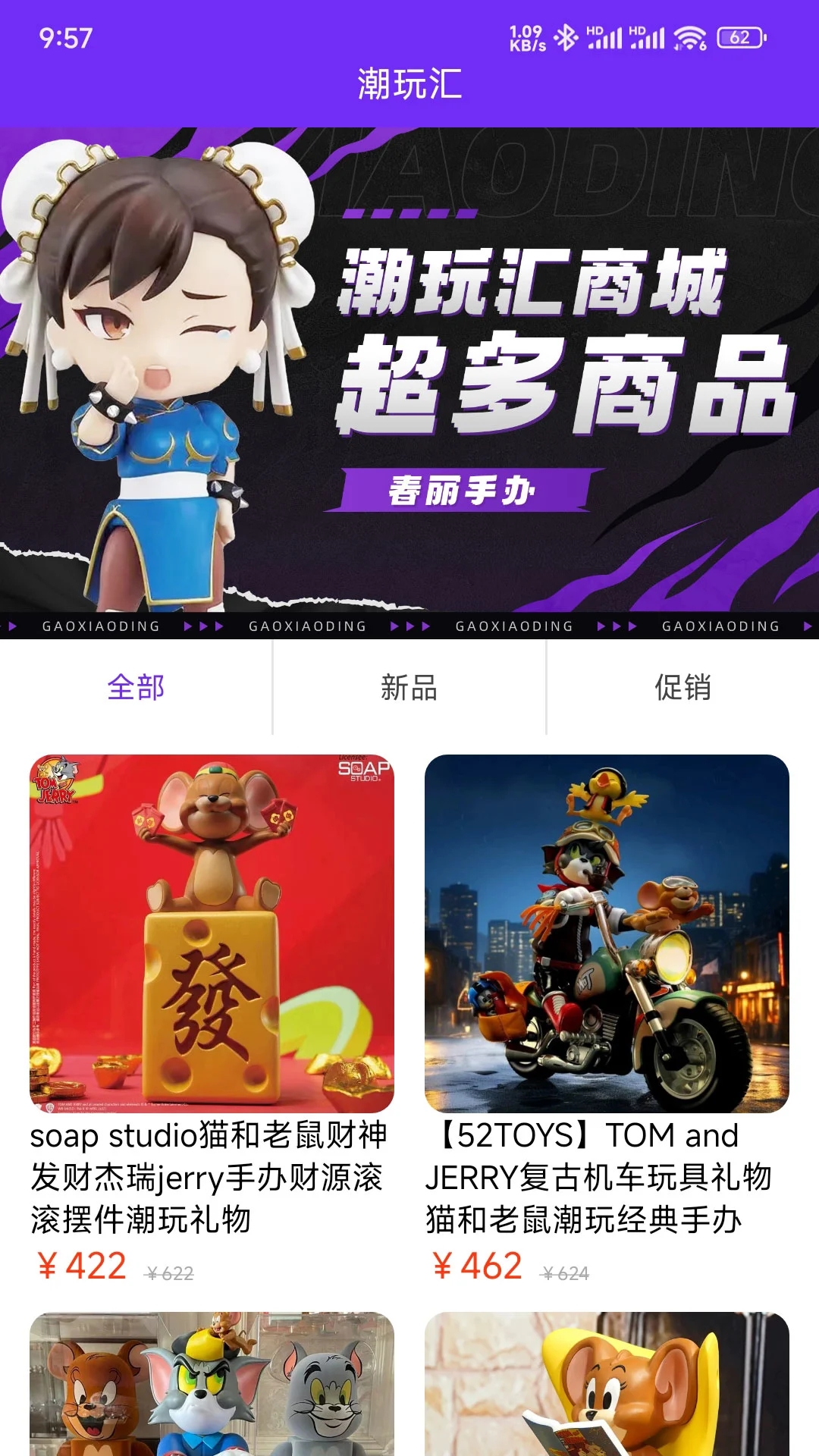Switch to the 新品 tab
819x1456 pixels.
point(409,687)
